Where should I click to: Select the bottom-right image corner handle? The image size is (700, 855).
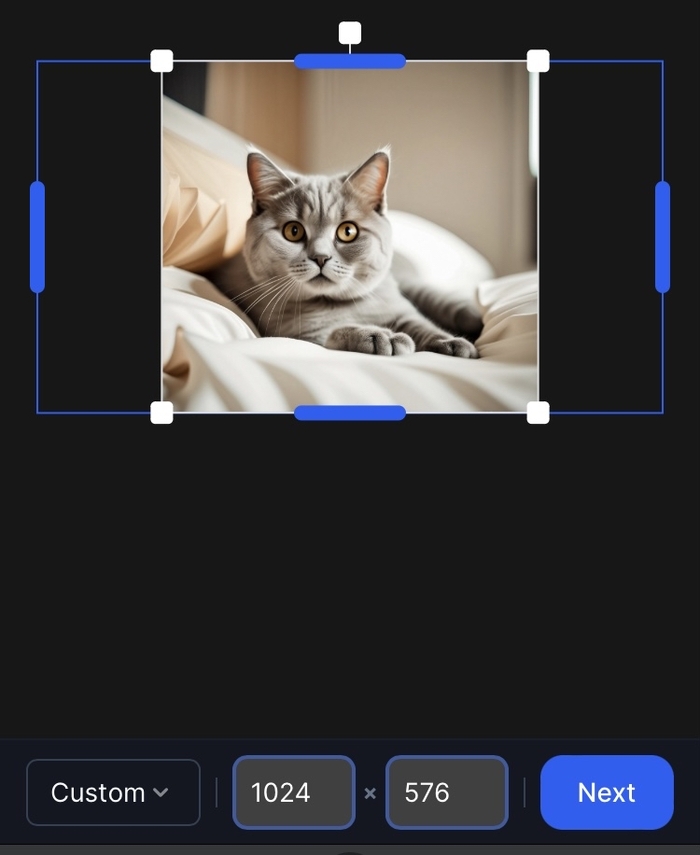click(x=538, y=413)
